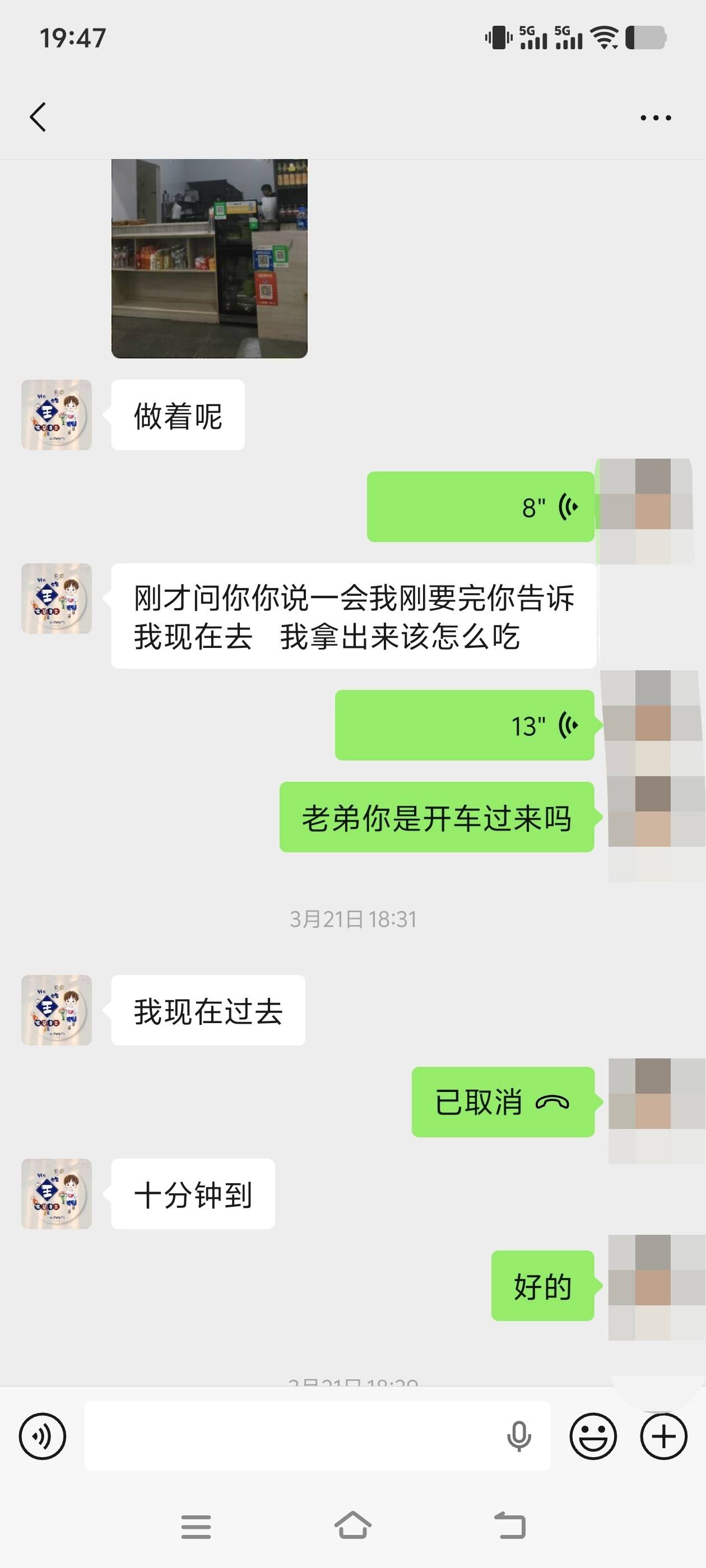The height and width of the screenshot is (1568, 706).
Task: Focus the message text field
Action: (292, 1436)
